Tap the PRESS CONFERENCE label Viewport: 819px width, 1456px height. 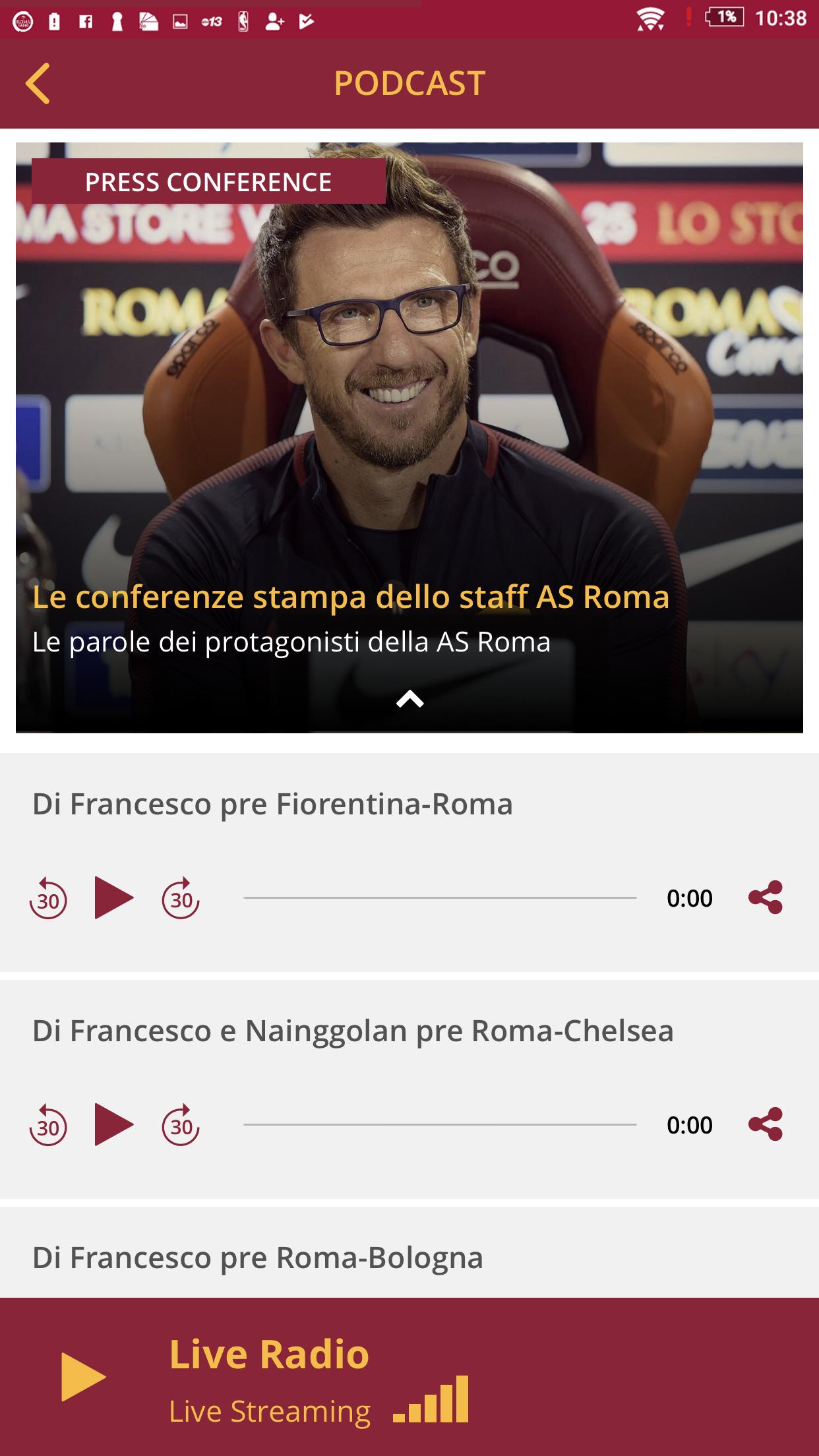point(208,182)
